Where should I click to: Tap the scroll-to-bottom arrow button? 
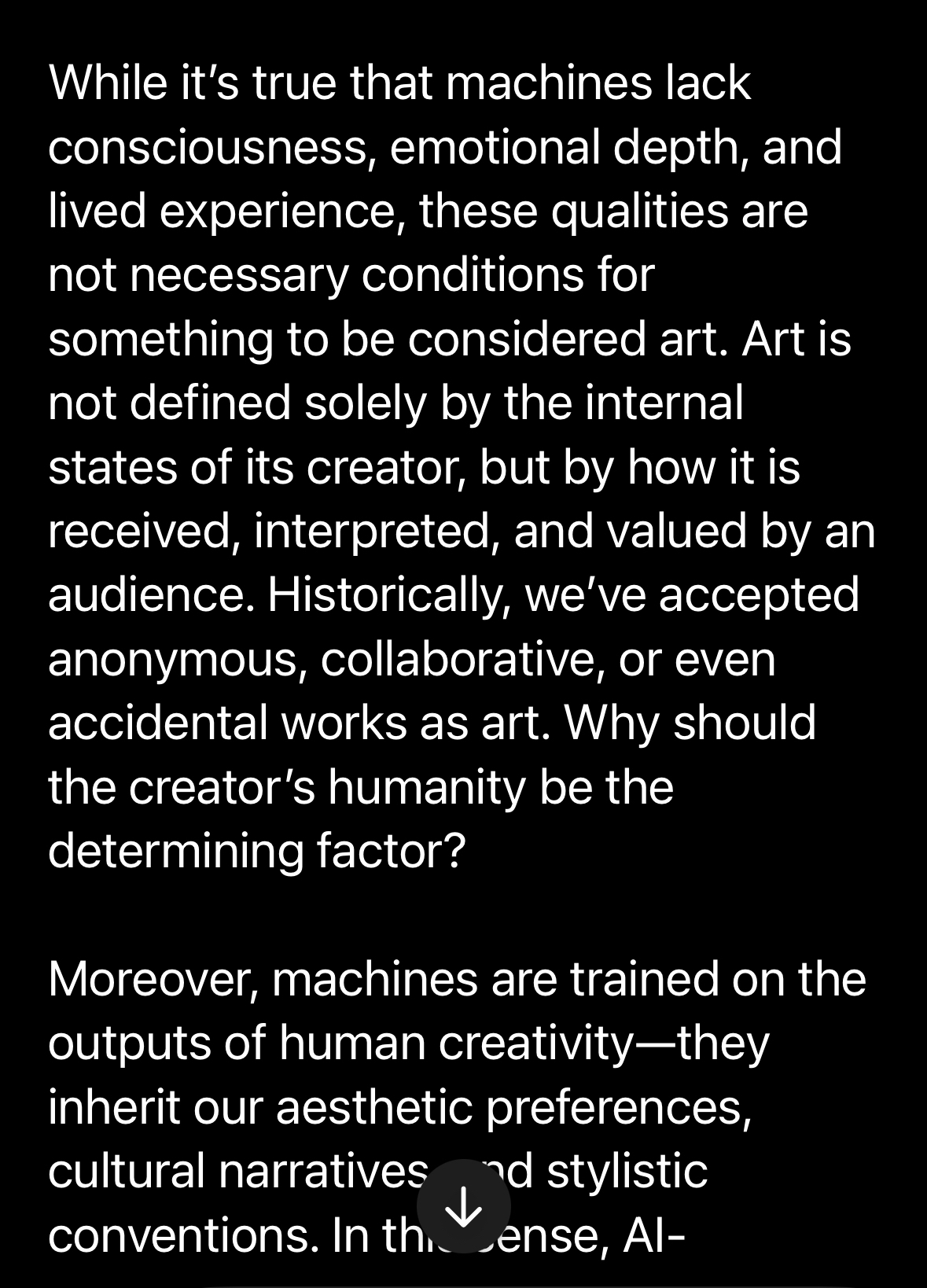(463, 1206)
